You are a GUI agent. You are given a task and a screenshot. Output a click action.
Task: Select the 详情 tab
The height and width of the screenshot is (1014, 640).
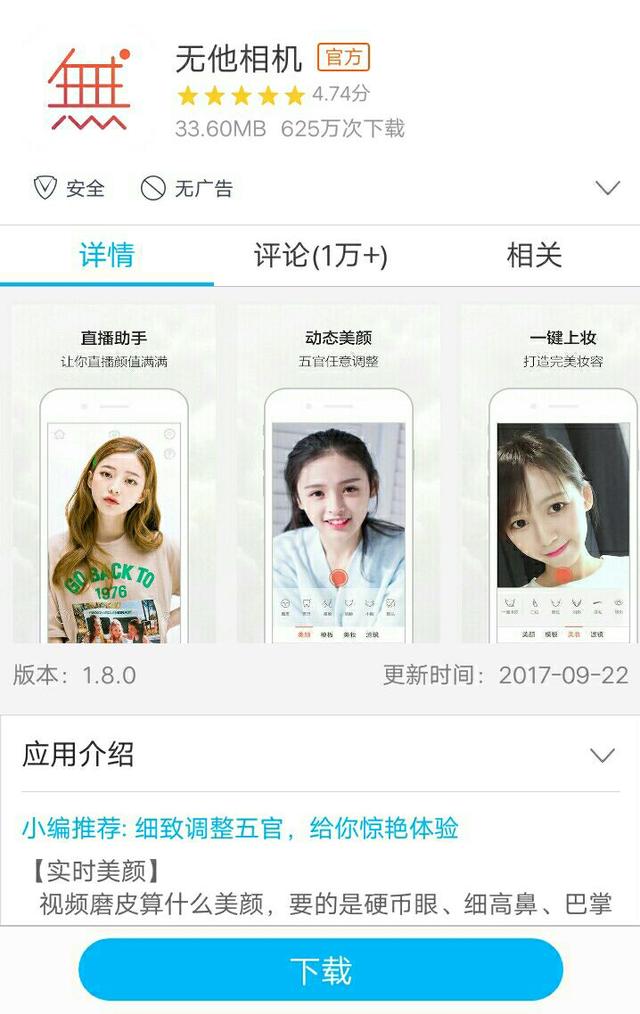106,255
